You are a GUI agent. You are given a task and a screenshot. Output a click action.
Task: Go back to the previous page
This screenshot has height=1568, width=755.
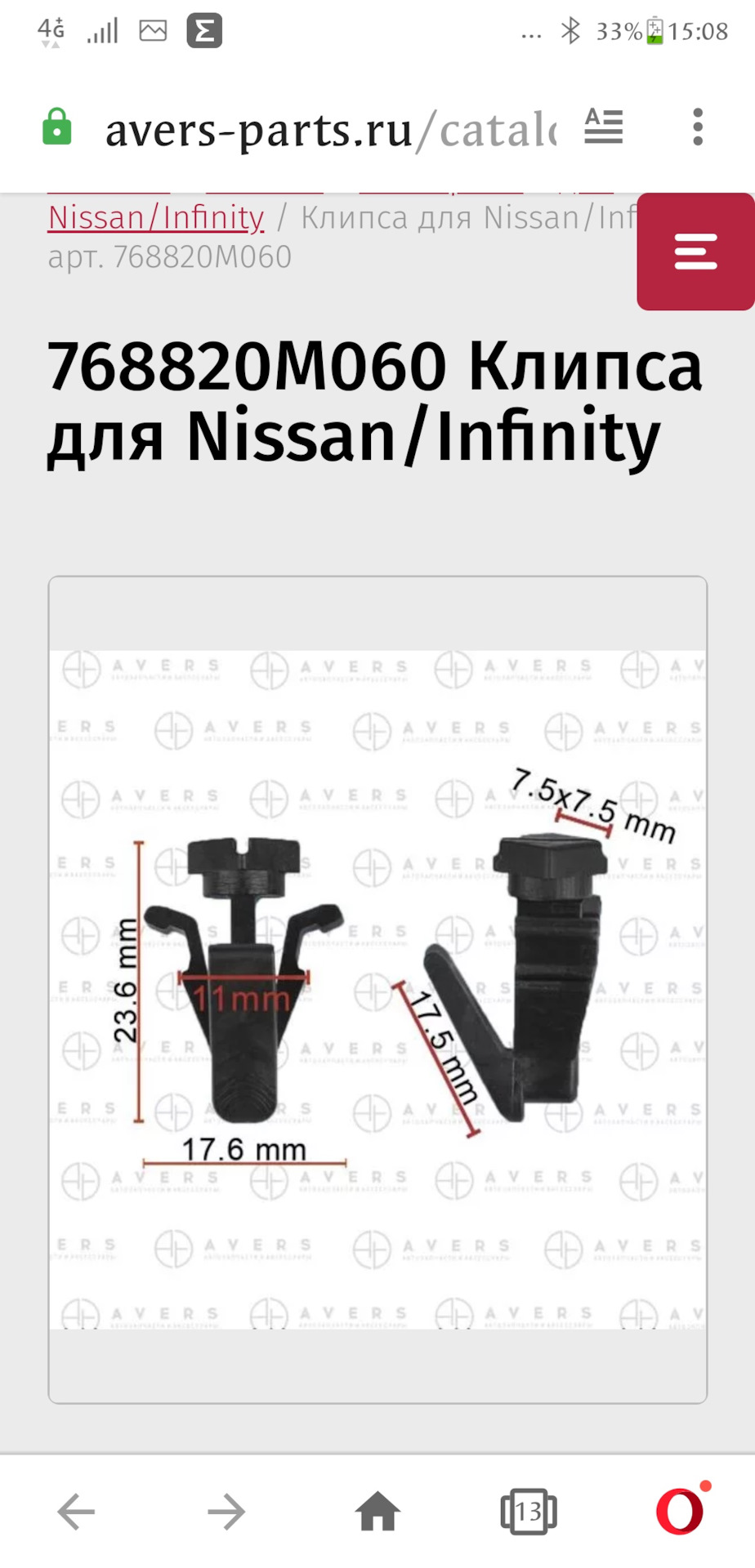pos(77,1512)
